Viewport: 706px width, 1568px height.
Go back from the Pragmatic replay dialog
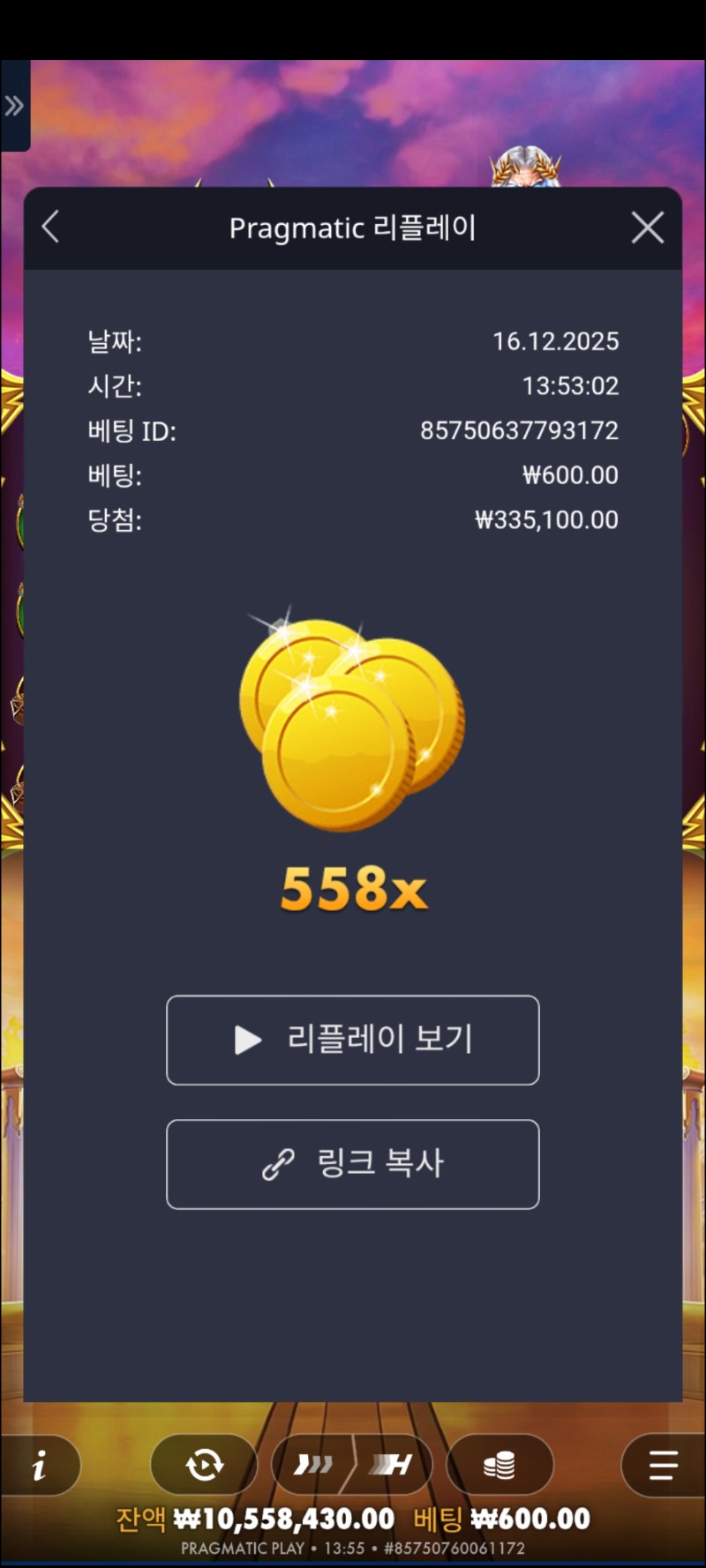(51, 228)
